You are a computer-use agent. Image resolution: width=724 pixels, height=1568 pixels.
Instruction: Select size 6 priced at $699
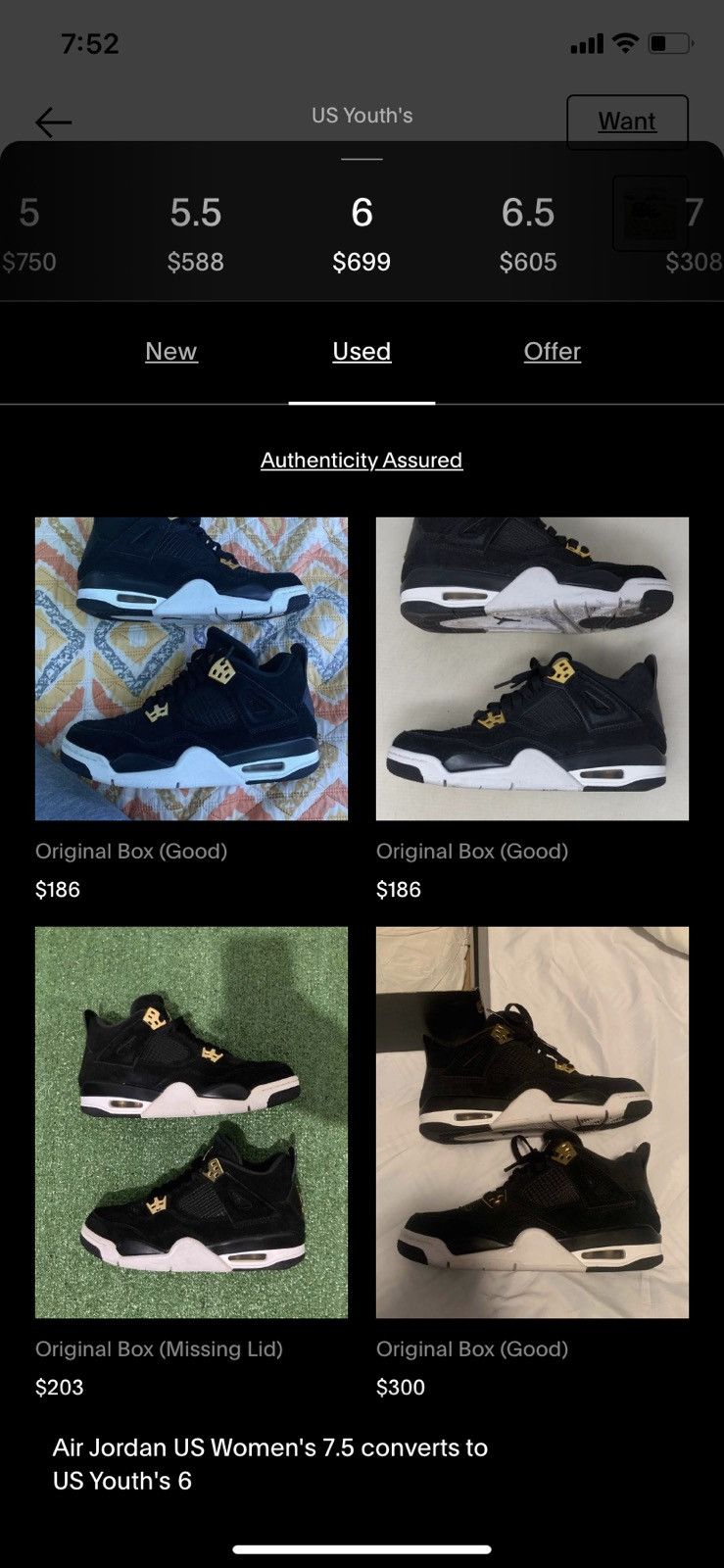click(362, 233)
